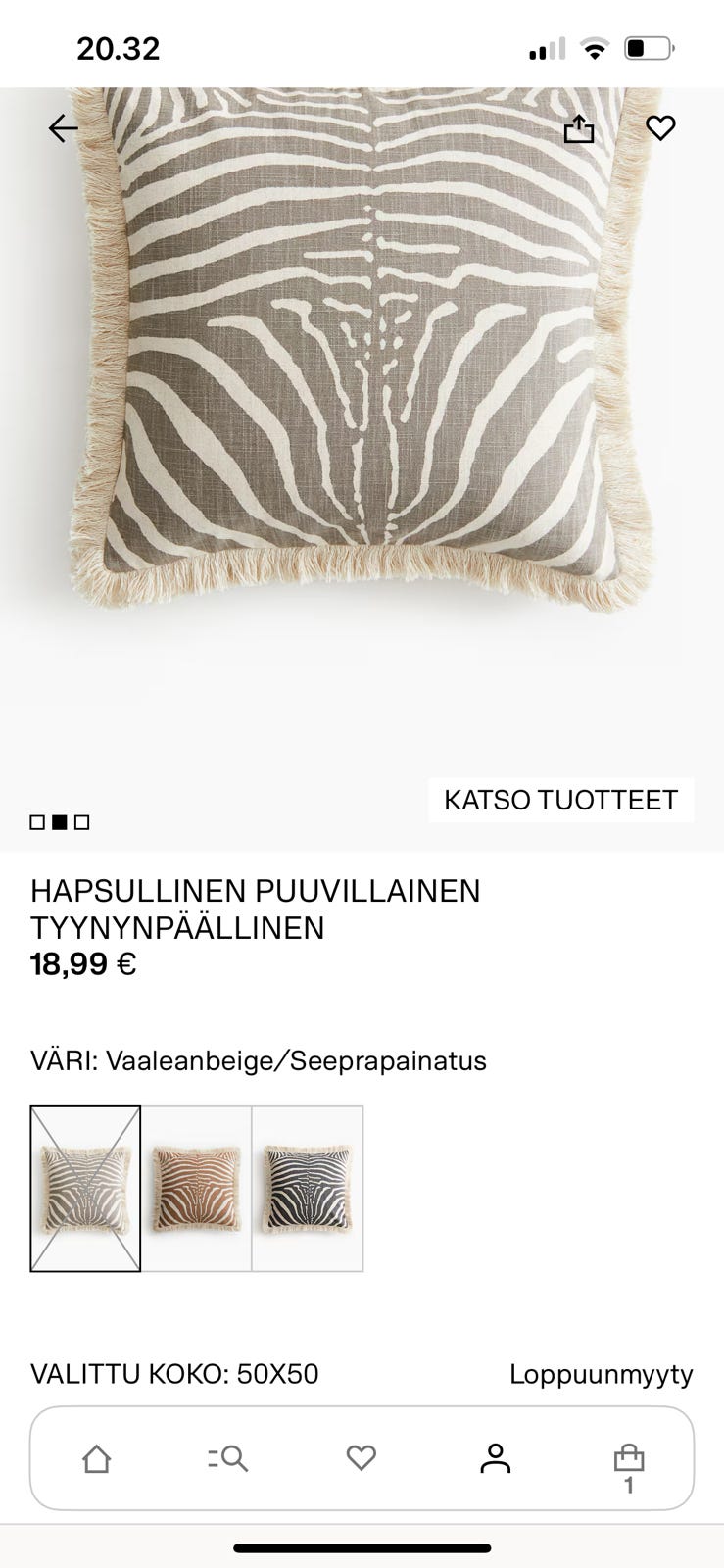Open the favorites heart in bottom navigation
Screen dimensions: 724x1568
[362, 1459]
